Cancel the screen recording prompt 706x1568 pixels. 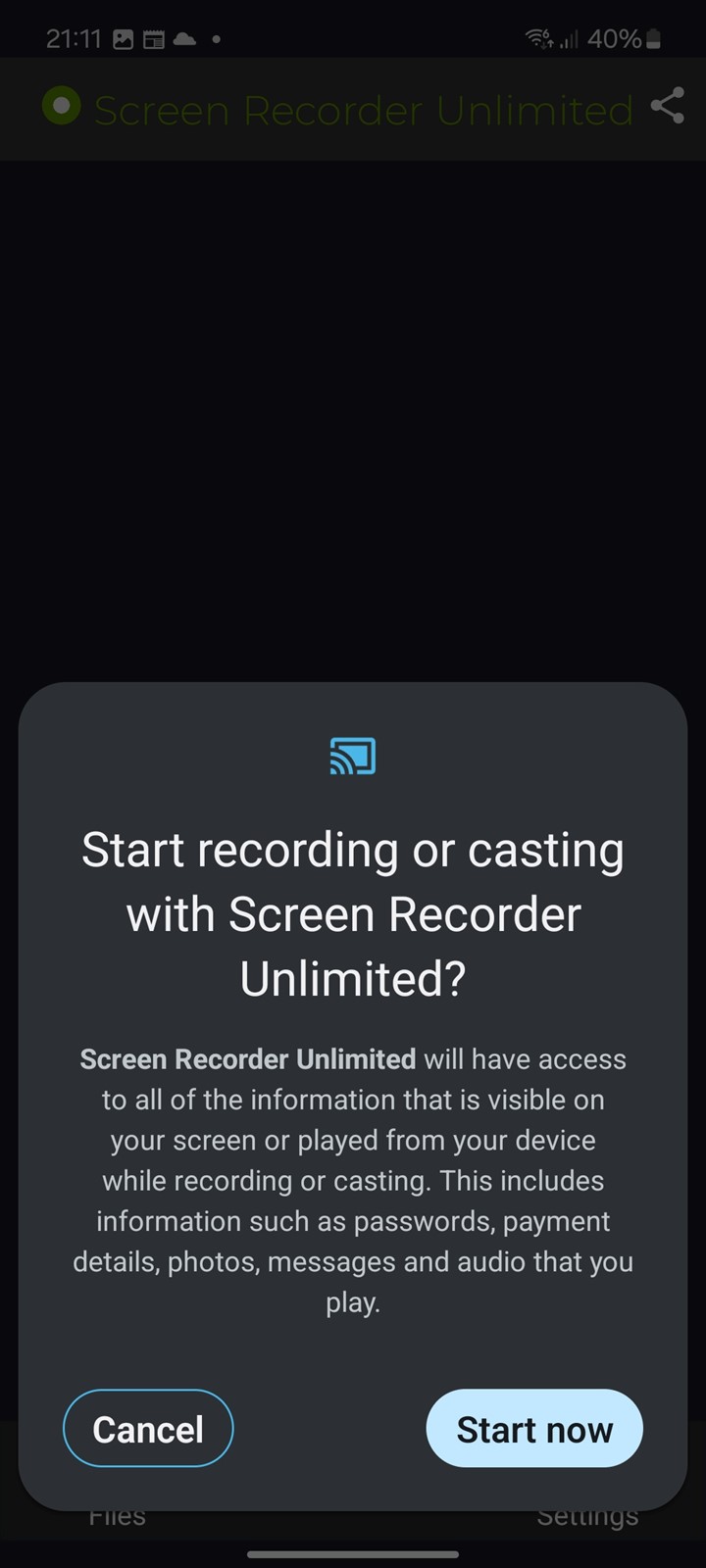pos(148,1428)
